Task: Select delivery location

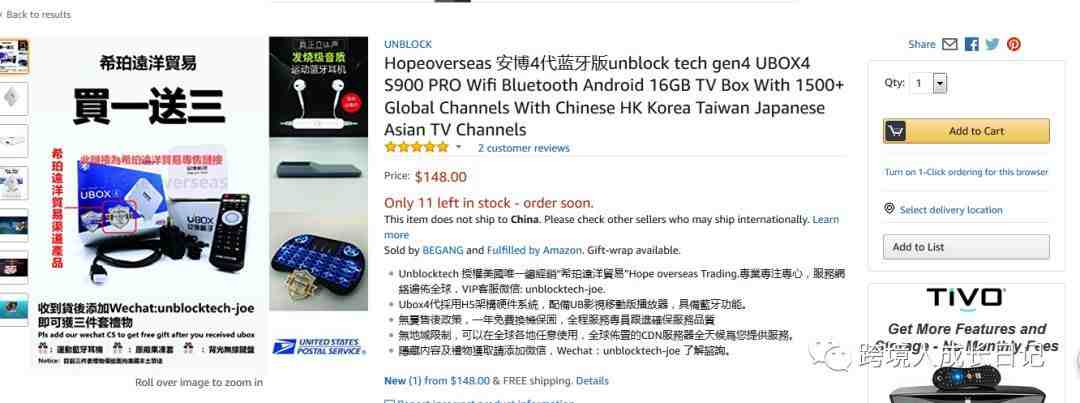Action: tap(950, 210)
